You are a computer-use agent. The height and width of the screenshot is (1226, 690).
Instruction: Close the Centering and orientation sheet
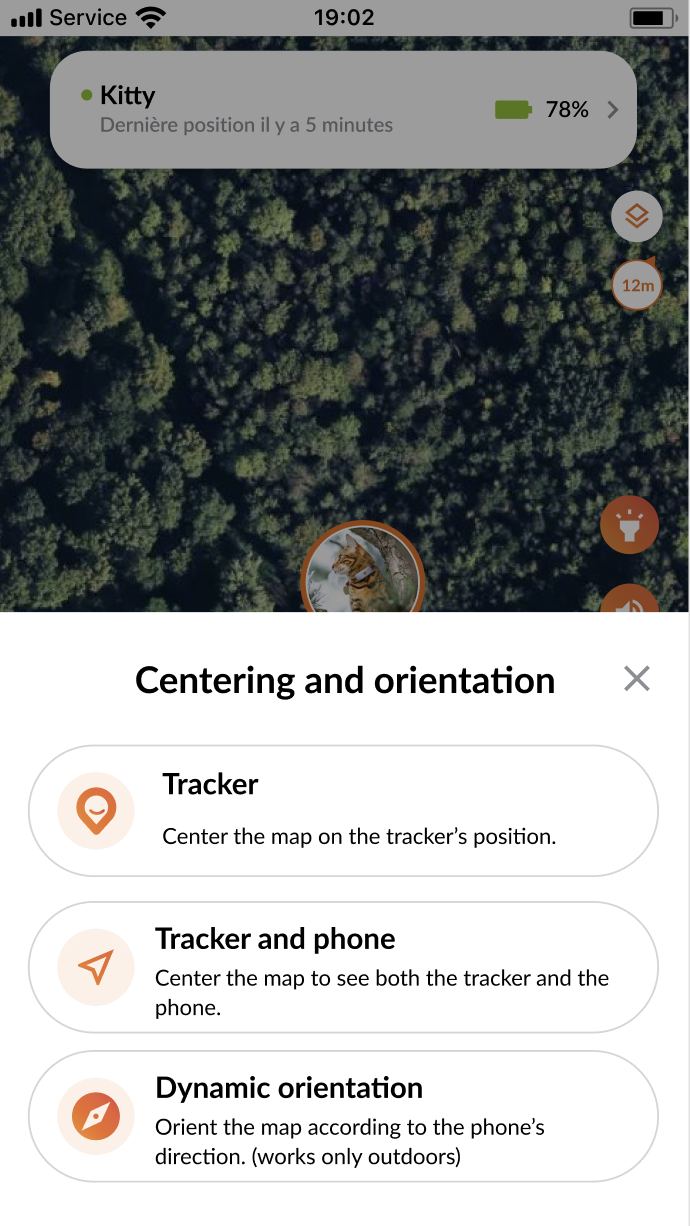[x=636, y=679]
